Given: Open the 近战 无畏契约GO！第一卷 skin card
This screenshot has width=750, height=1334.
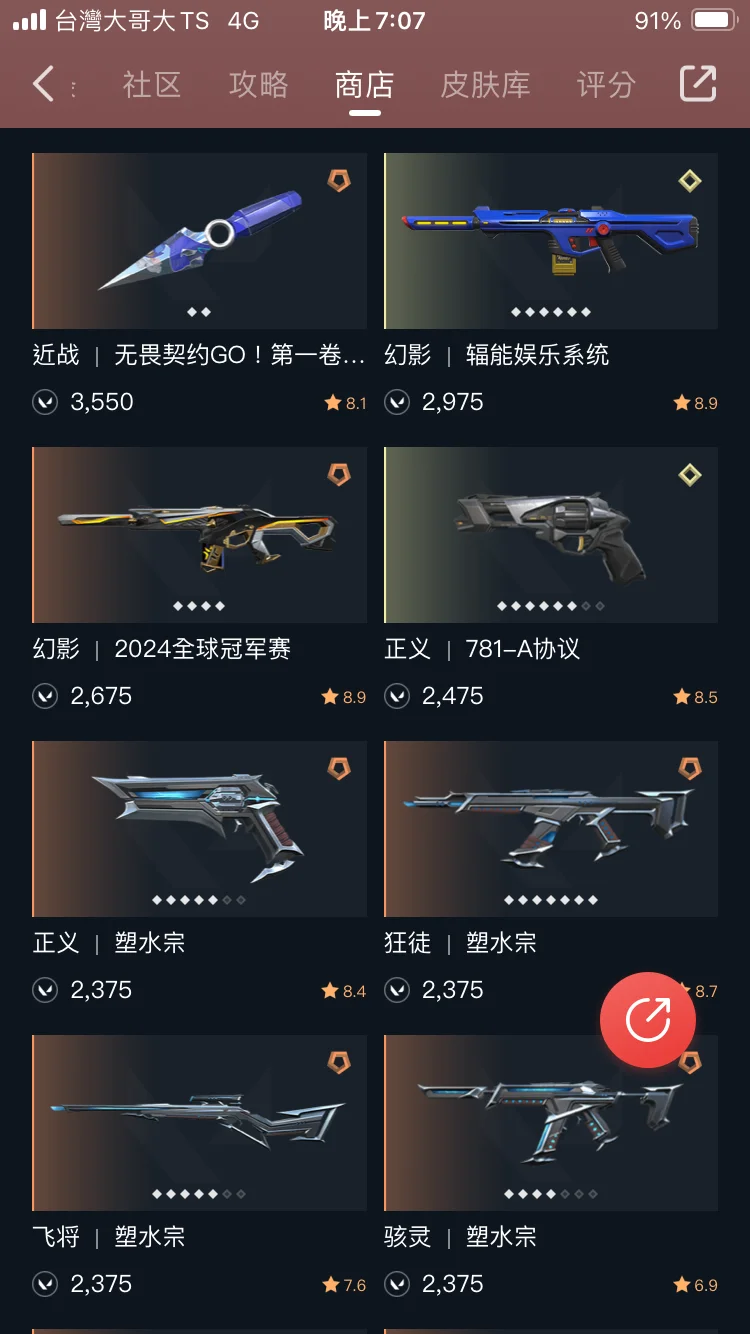Looking at the screenshot, I should [x=199, y=242].
